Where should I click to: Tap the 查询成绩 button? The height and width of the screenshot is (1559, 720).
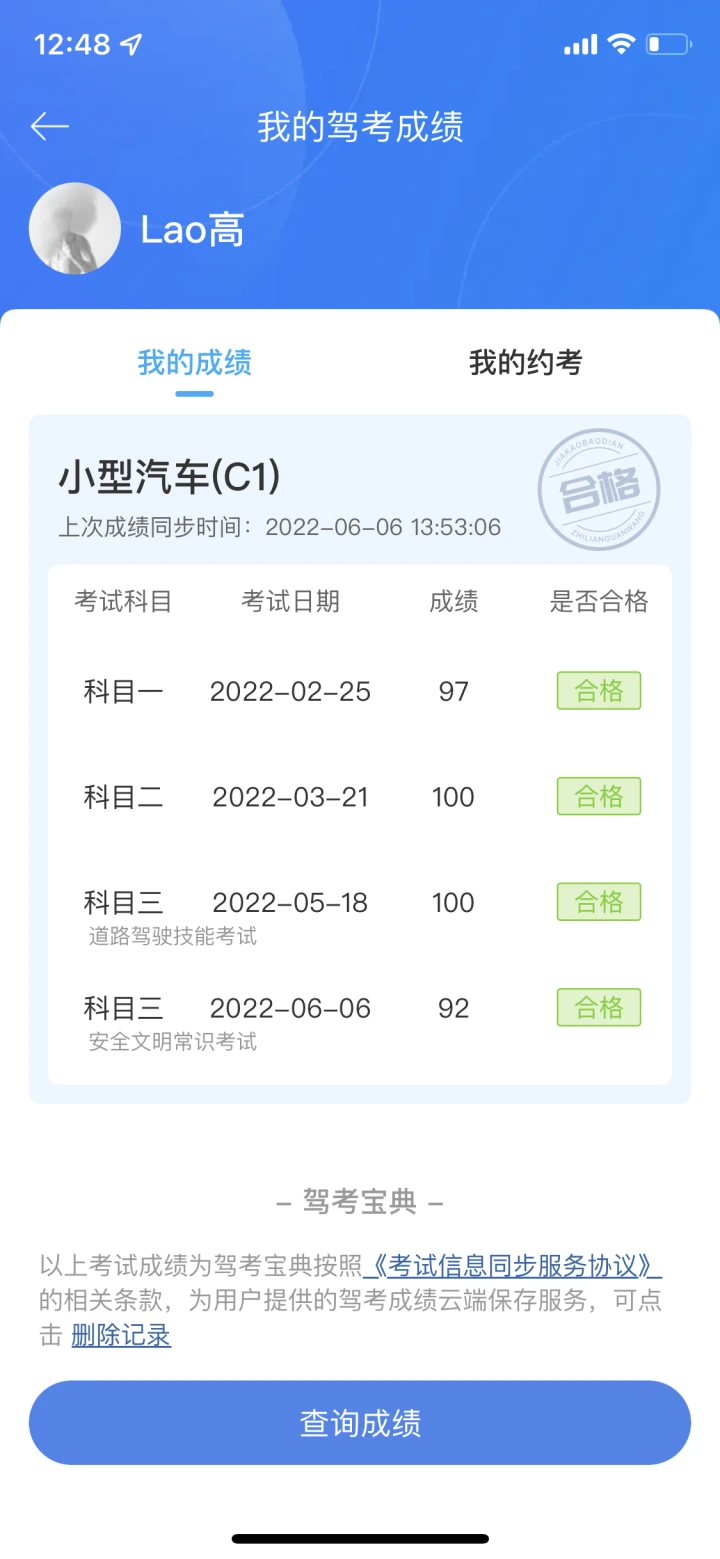point(360,1423)
